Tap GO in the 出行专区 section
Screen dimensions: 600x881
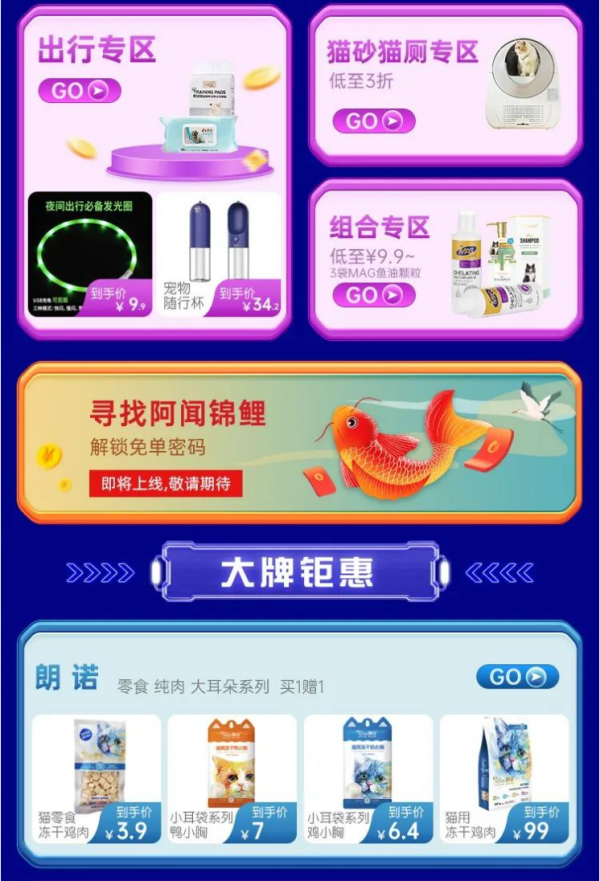(x=79, y=91)
